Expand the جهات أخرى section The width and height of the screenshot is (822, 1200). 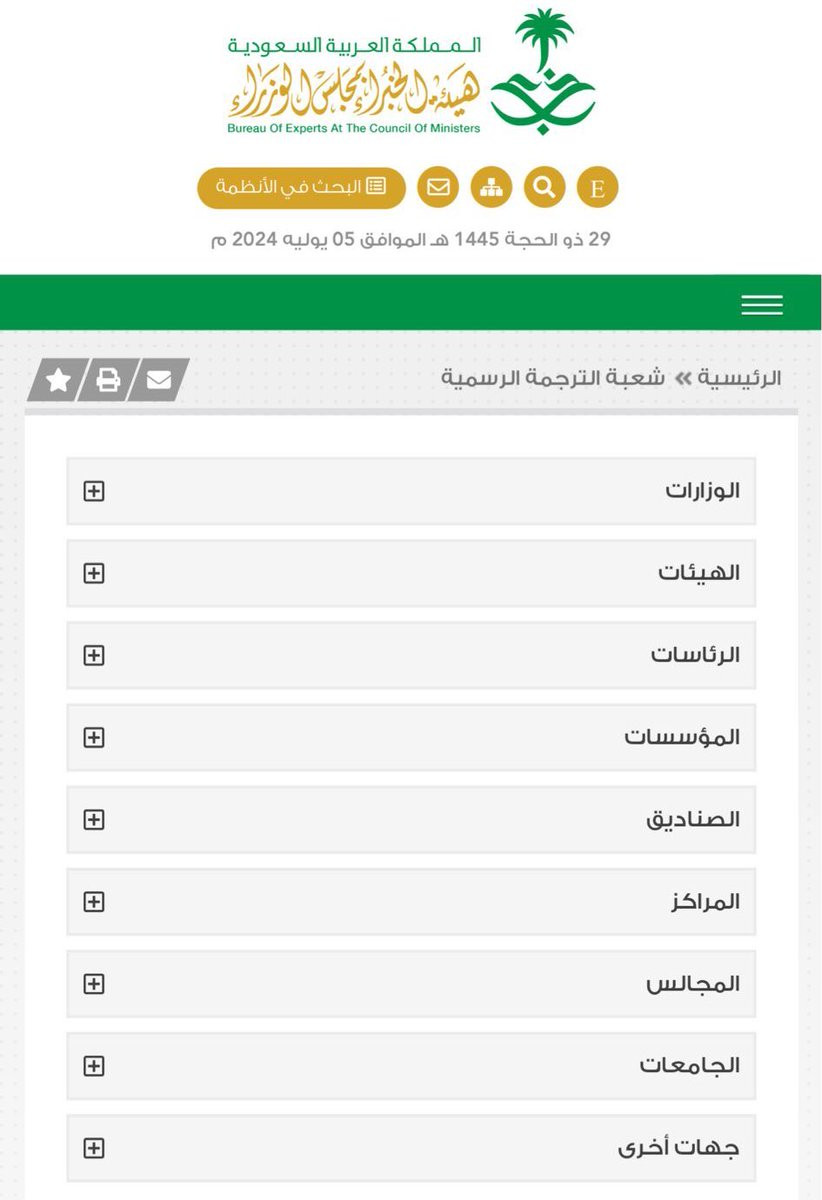tap(411, 1147)
